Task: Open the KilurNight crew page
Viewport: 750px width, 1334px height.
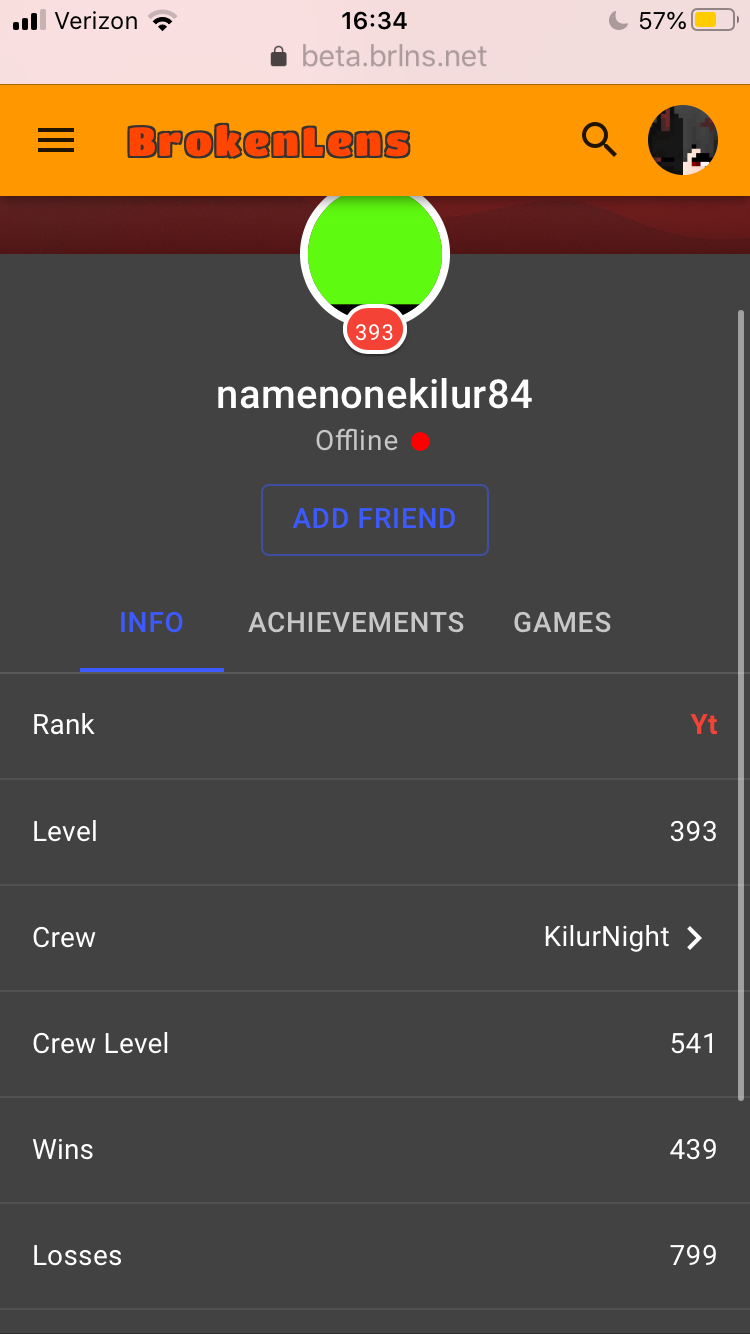Action: click(x=375, y=937)
